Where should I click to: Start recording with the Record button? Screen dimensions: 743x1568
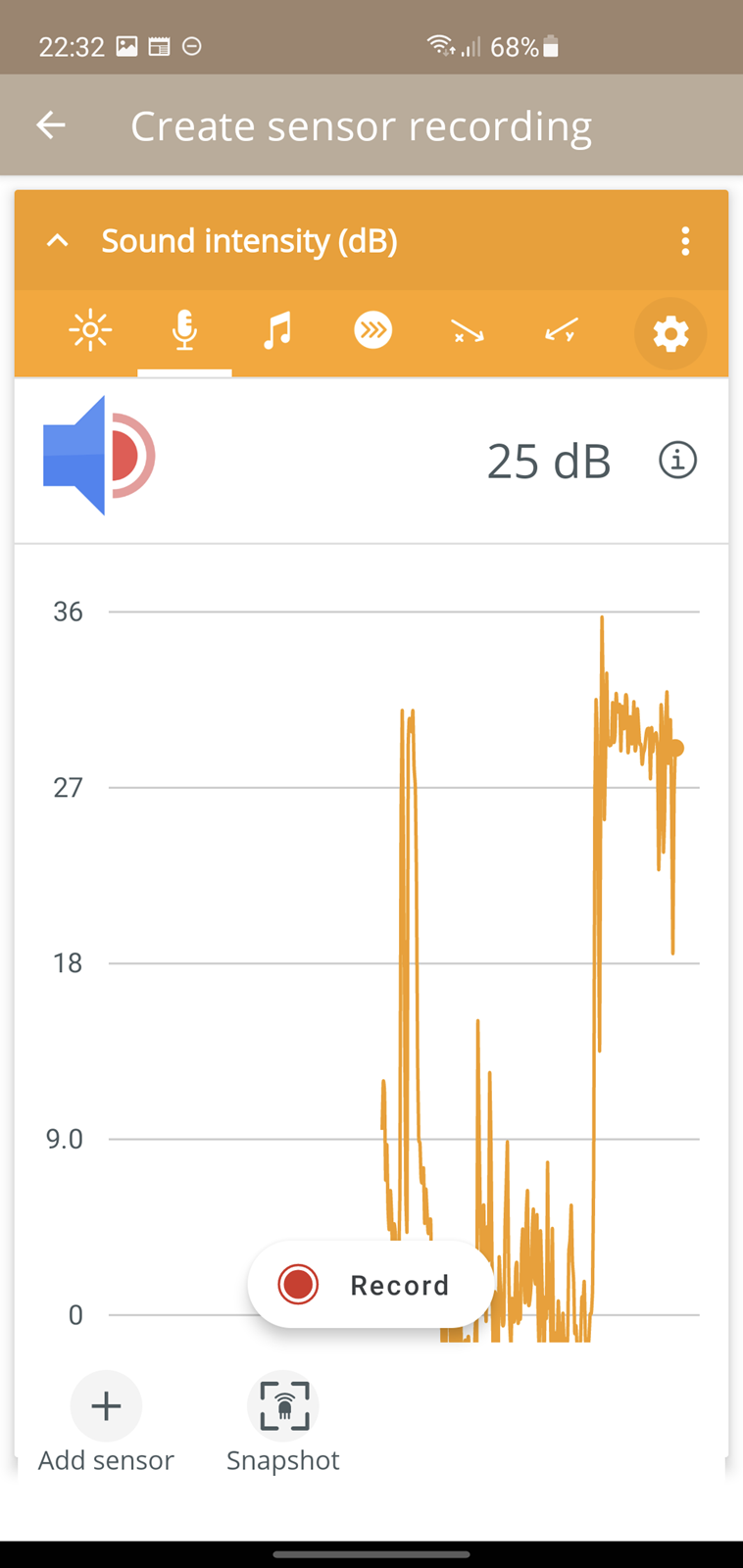[x=371, y=1285]
